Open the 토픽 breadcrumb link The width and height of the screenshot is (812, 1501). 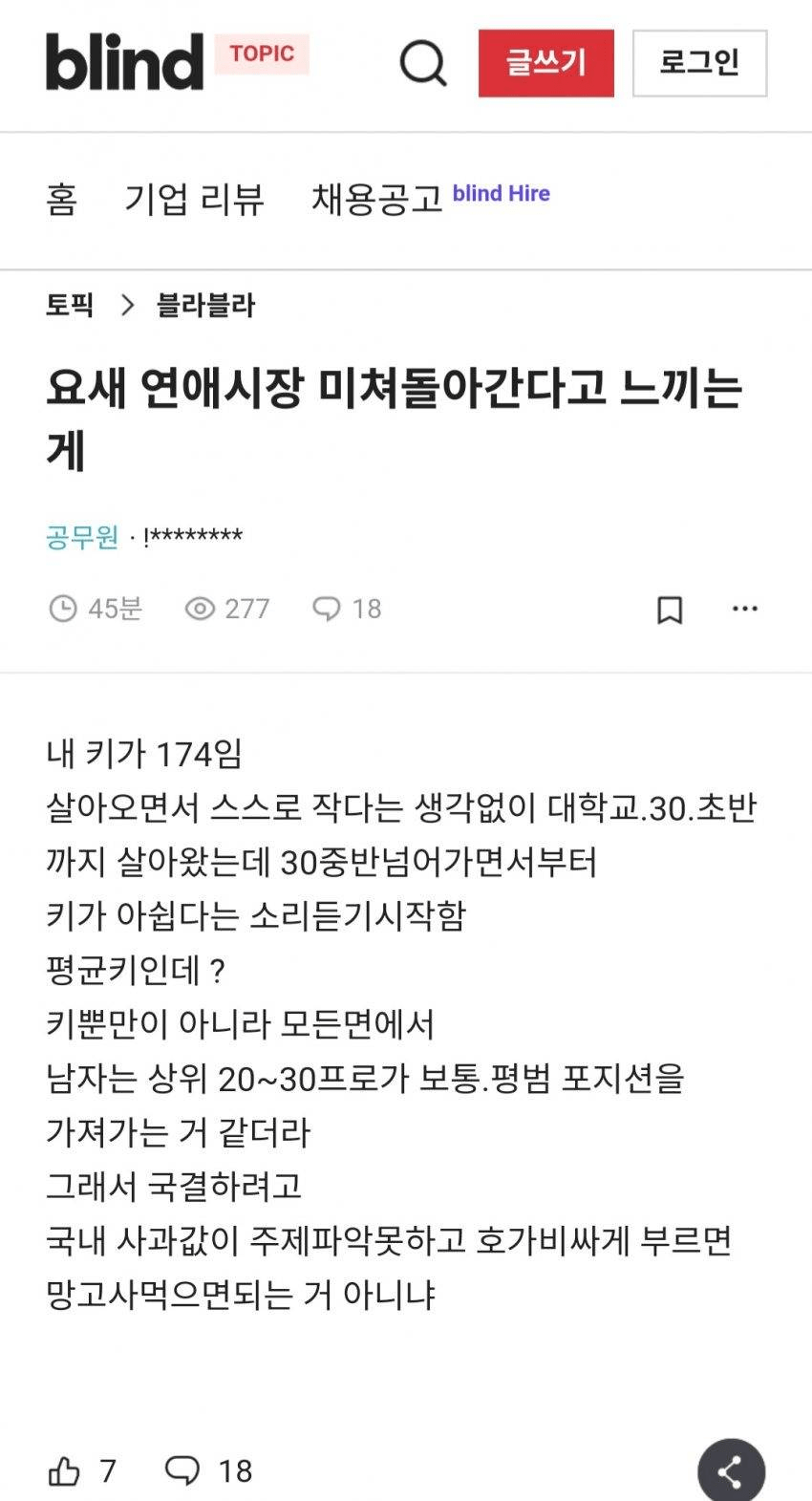[70, 305]
